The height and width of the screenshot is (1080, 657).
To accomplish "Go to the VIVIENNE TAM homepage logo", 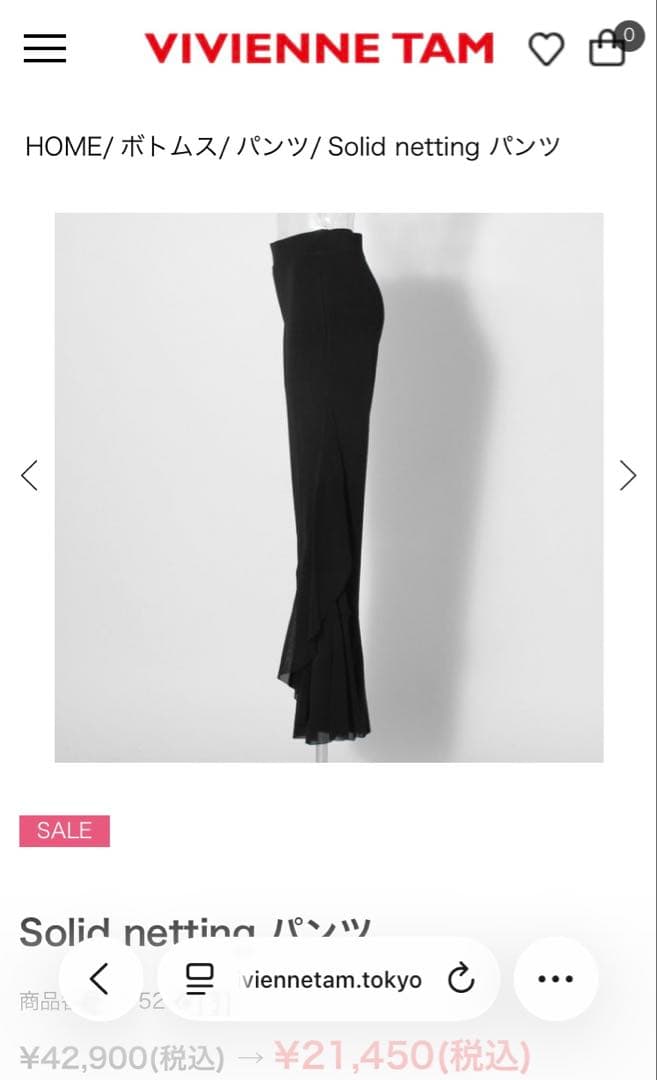I will coord(319,48).
